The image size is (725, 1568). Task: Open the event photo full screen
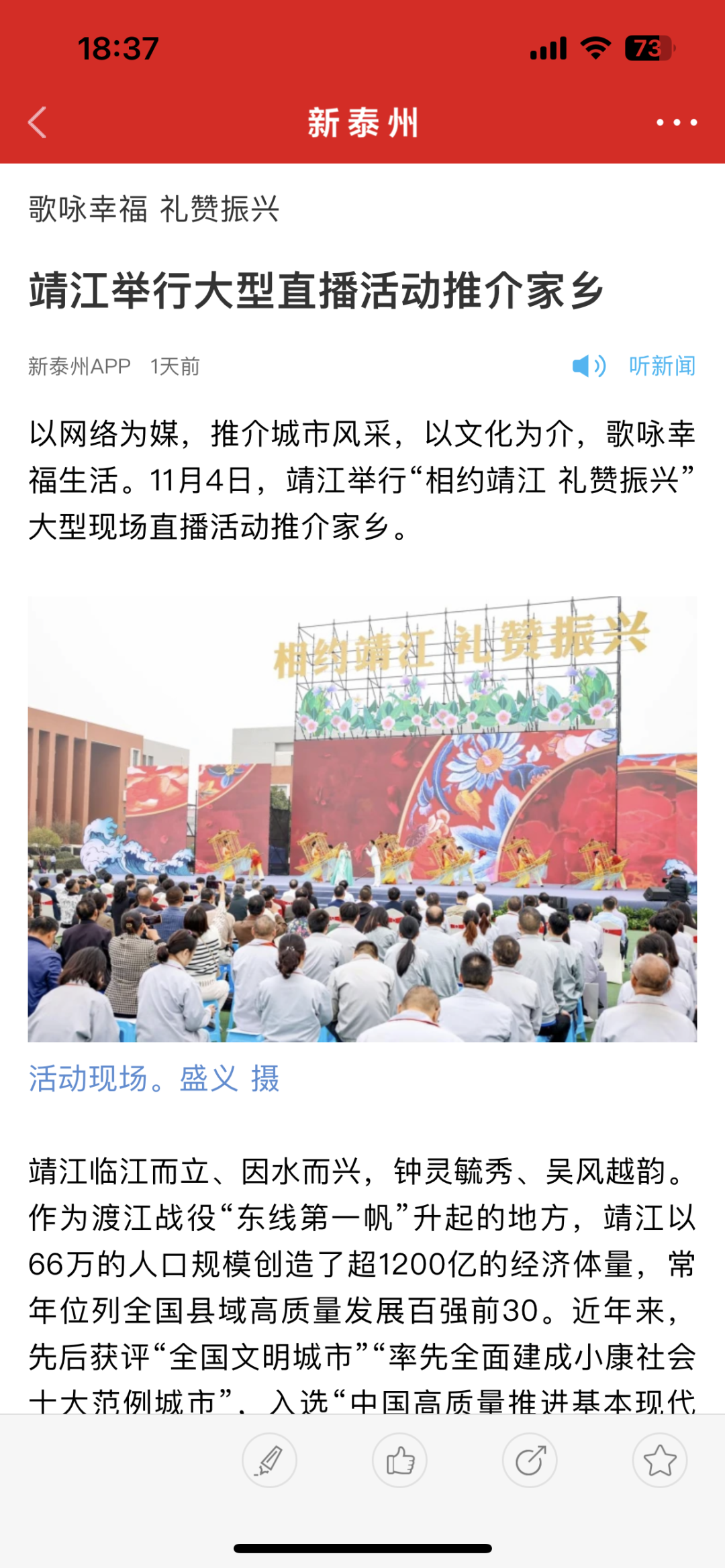362,819
